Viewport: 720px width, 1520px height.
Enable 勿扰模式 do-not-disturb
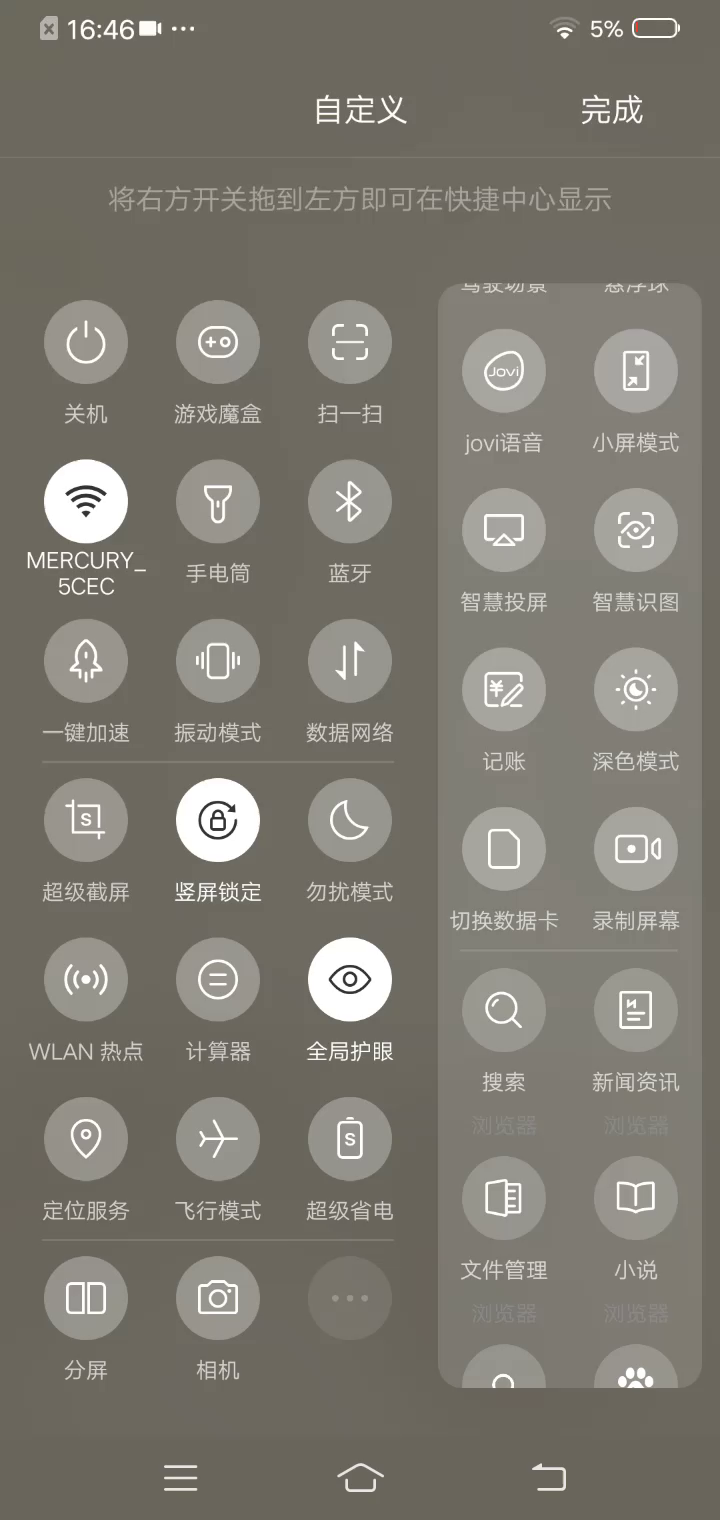[x=350, y=820]
